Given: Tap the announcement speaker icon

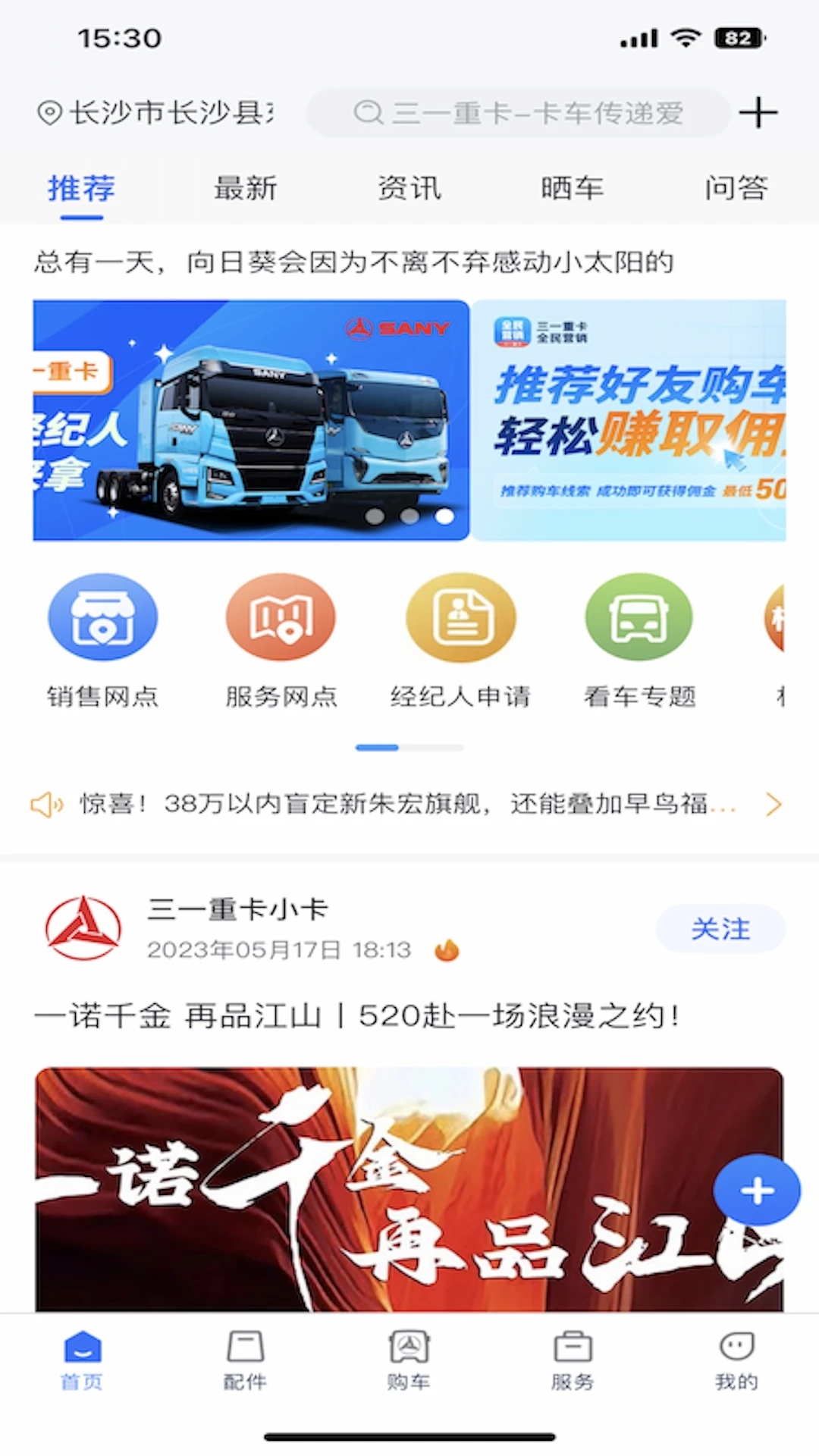Looking at the screenshot, I should tap(47, 804).
